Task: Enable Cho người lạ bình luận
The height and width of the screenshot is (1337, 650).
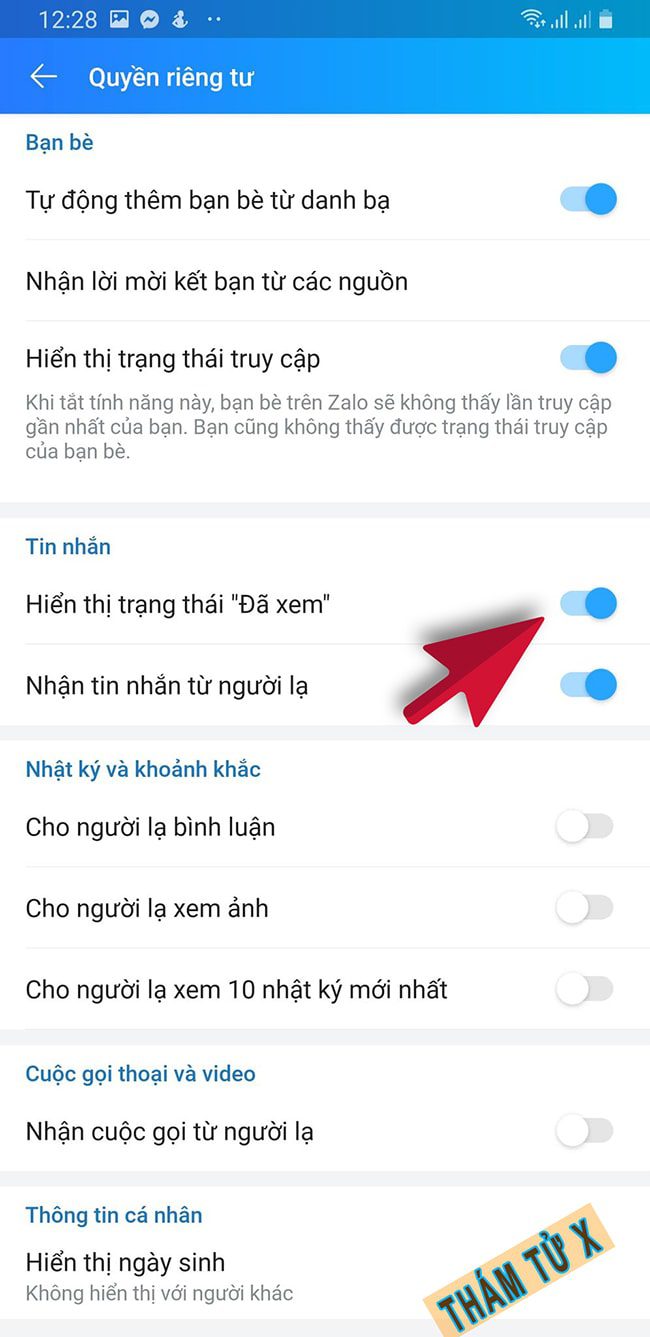Action: coord(585,827)
